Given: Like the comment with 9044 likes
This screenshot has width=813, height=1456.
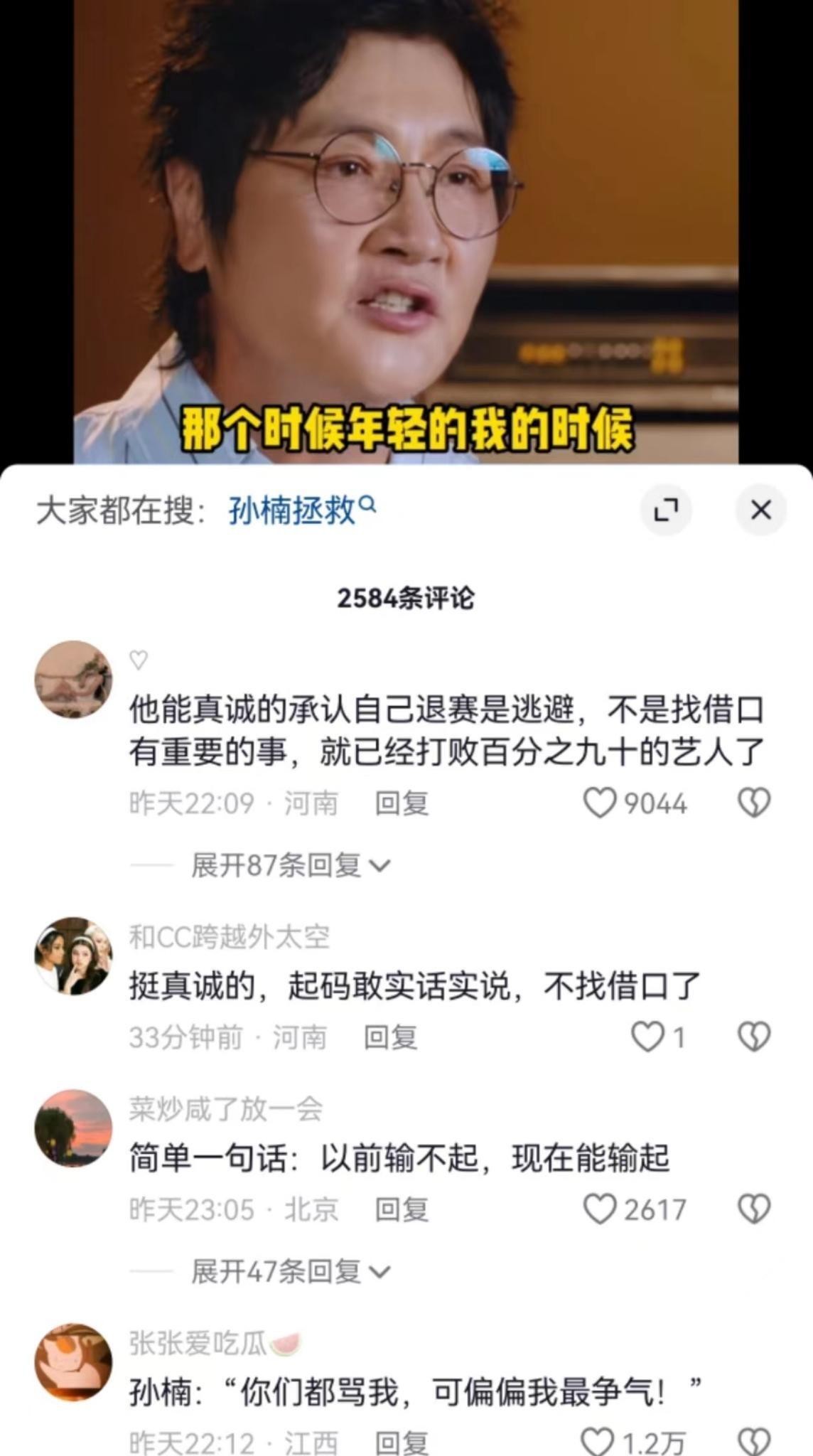Looking at the screenshot, I should (x=600, y=803).
